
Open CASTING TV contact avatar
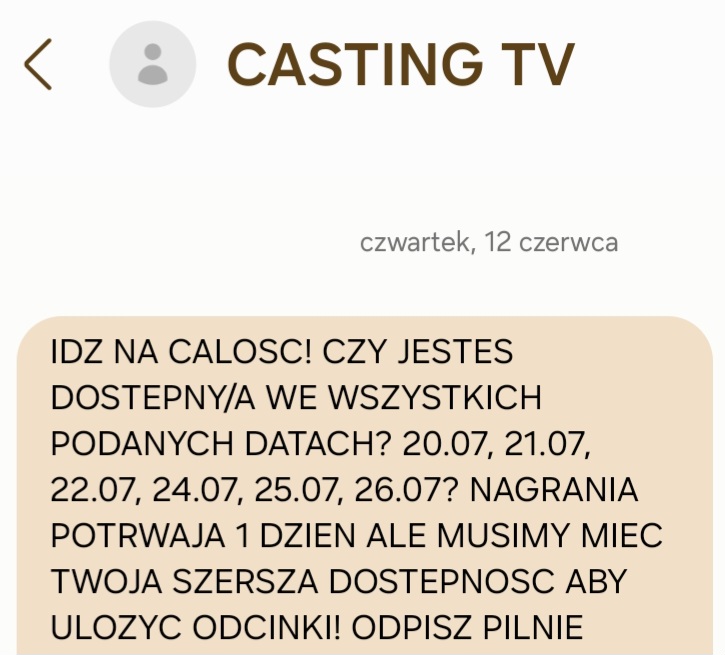point(153,64)
